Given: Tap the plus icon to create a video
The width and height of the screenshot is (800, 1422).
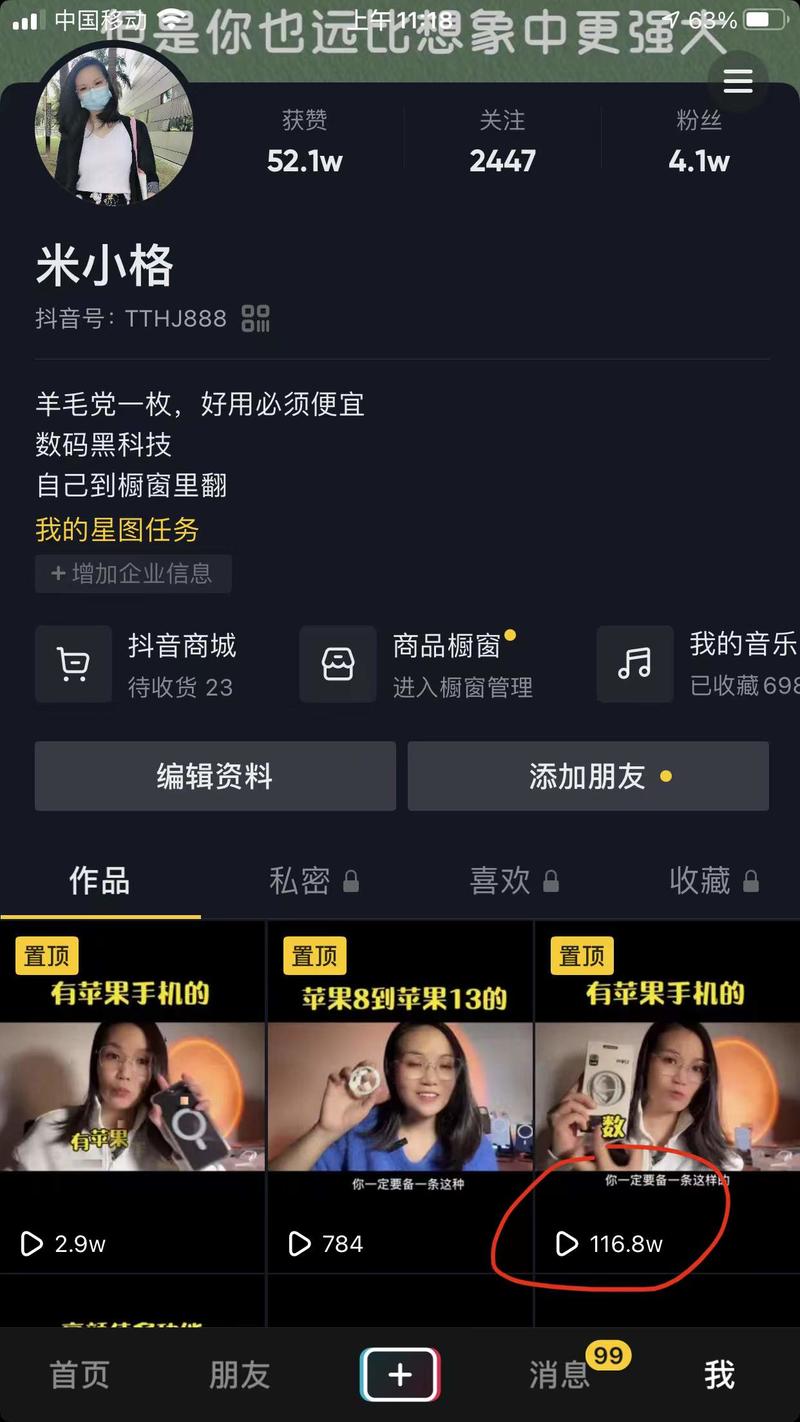Looking at the screenshot, I should click(x=400, y=1375).
